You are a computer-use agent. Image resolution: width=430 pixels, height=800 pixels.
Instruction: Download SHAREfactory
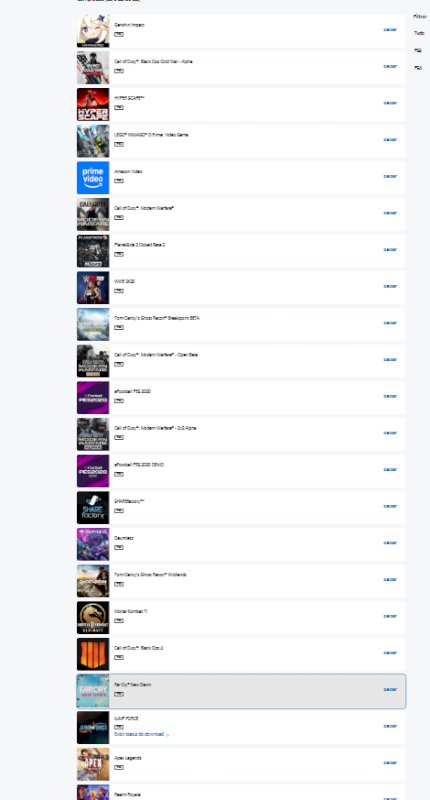(390, 506)
